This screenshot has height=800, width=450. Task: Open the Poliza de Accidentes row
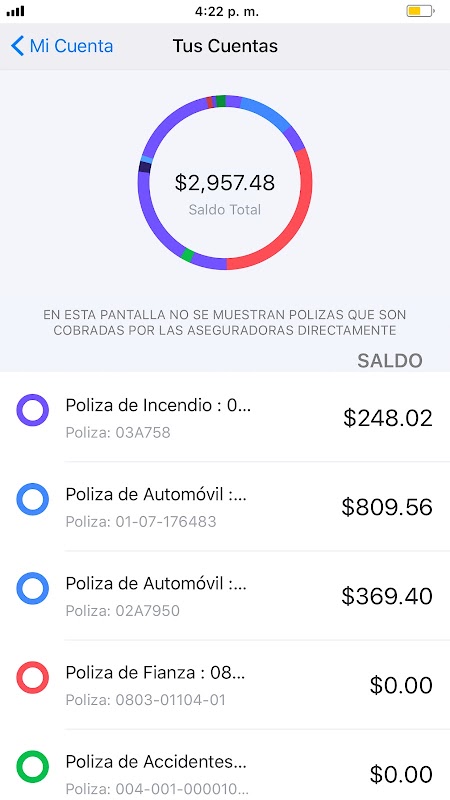(x=225, y=765)
